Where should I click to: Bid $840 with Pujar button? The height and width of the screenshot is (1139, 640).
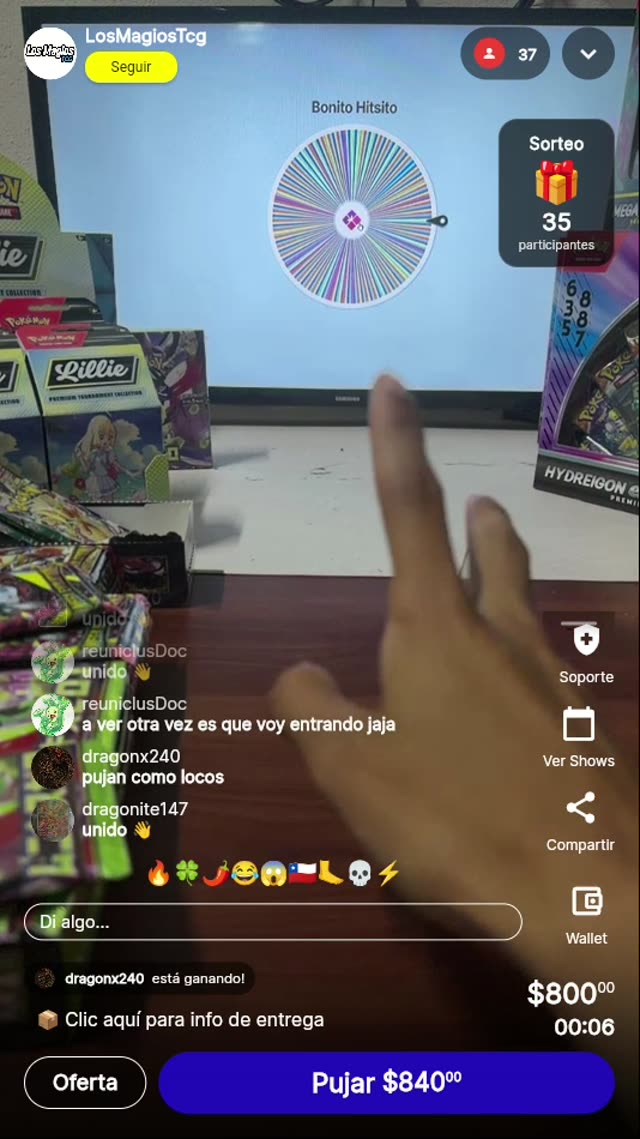(x=386, y=1082)
